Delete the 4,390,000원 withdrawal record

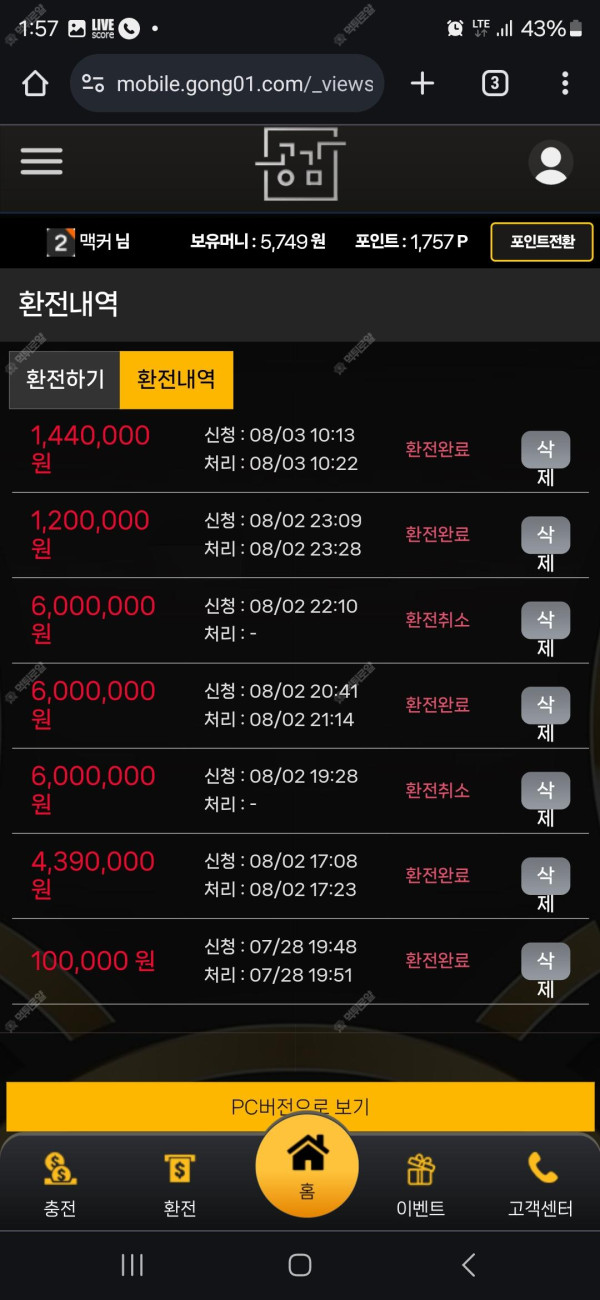coord(545,876)
